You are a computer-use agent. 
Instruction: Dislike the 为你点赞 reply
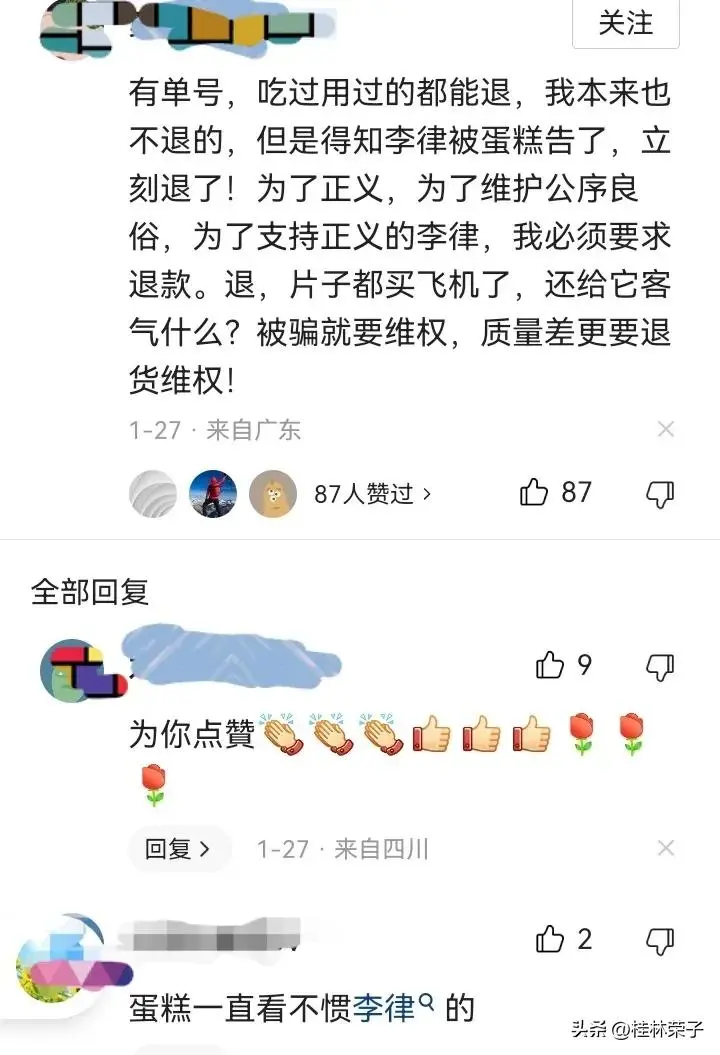coord(660,665)
